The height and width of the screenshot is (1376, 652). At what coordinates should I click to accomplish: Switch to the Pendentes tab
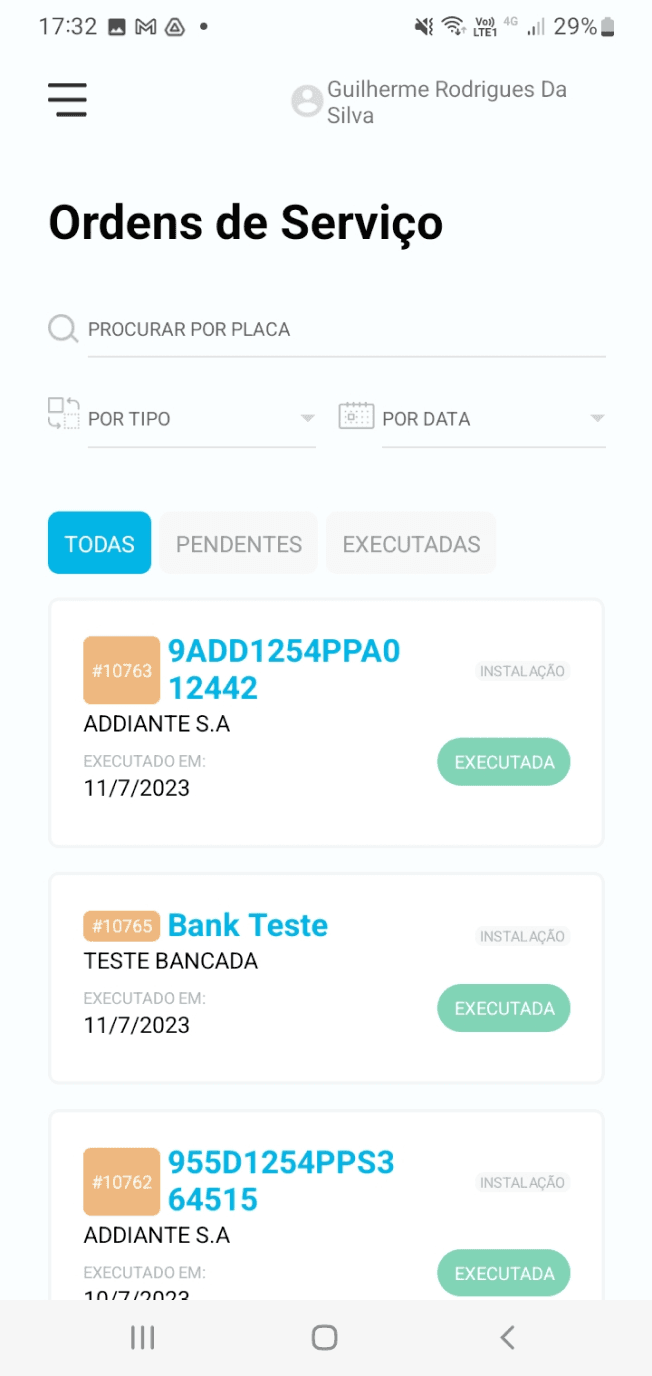point(238,544)
